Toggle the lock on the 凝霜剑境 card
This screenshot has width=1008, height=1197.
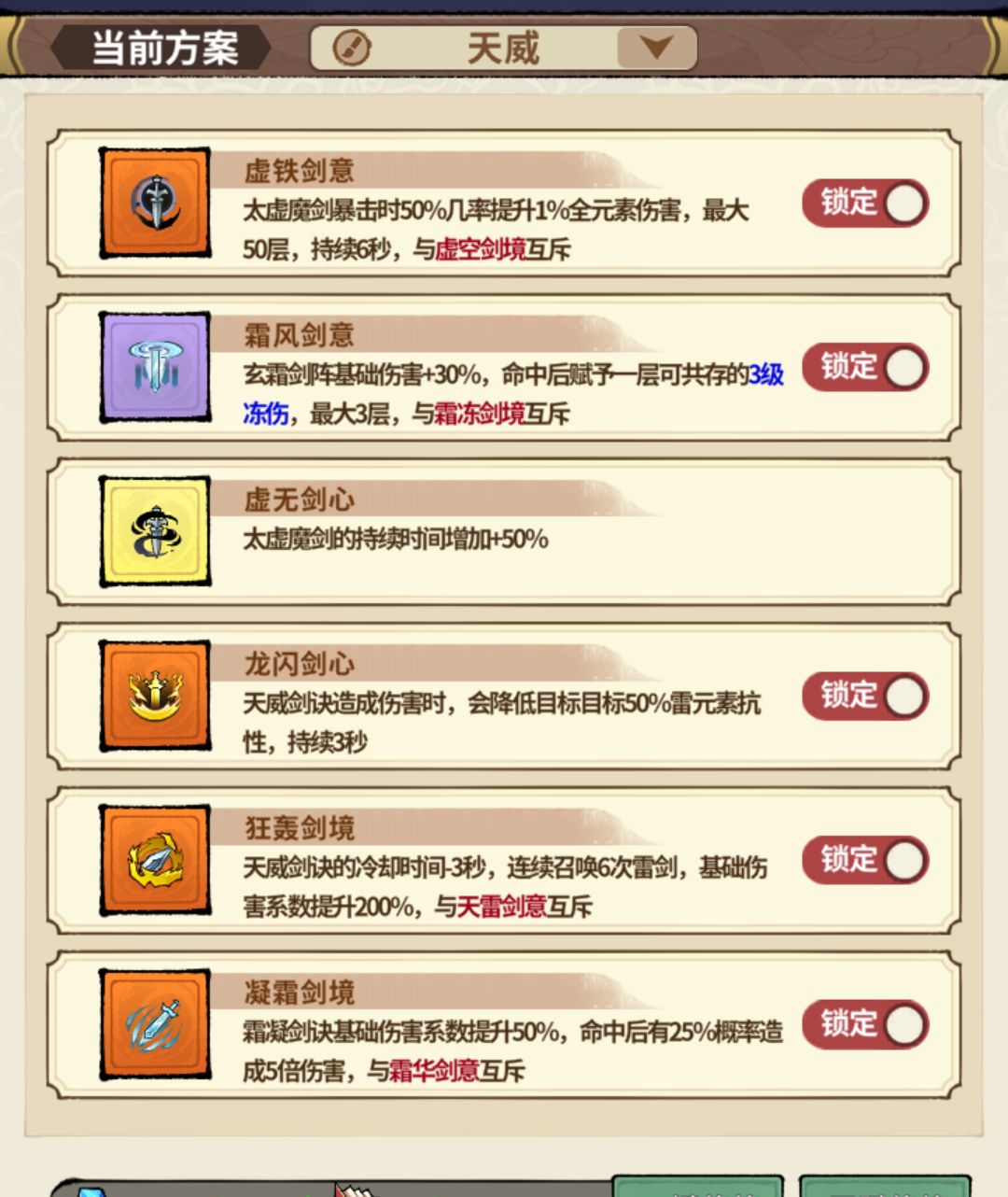coord(863,1024)
